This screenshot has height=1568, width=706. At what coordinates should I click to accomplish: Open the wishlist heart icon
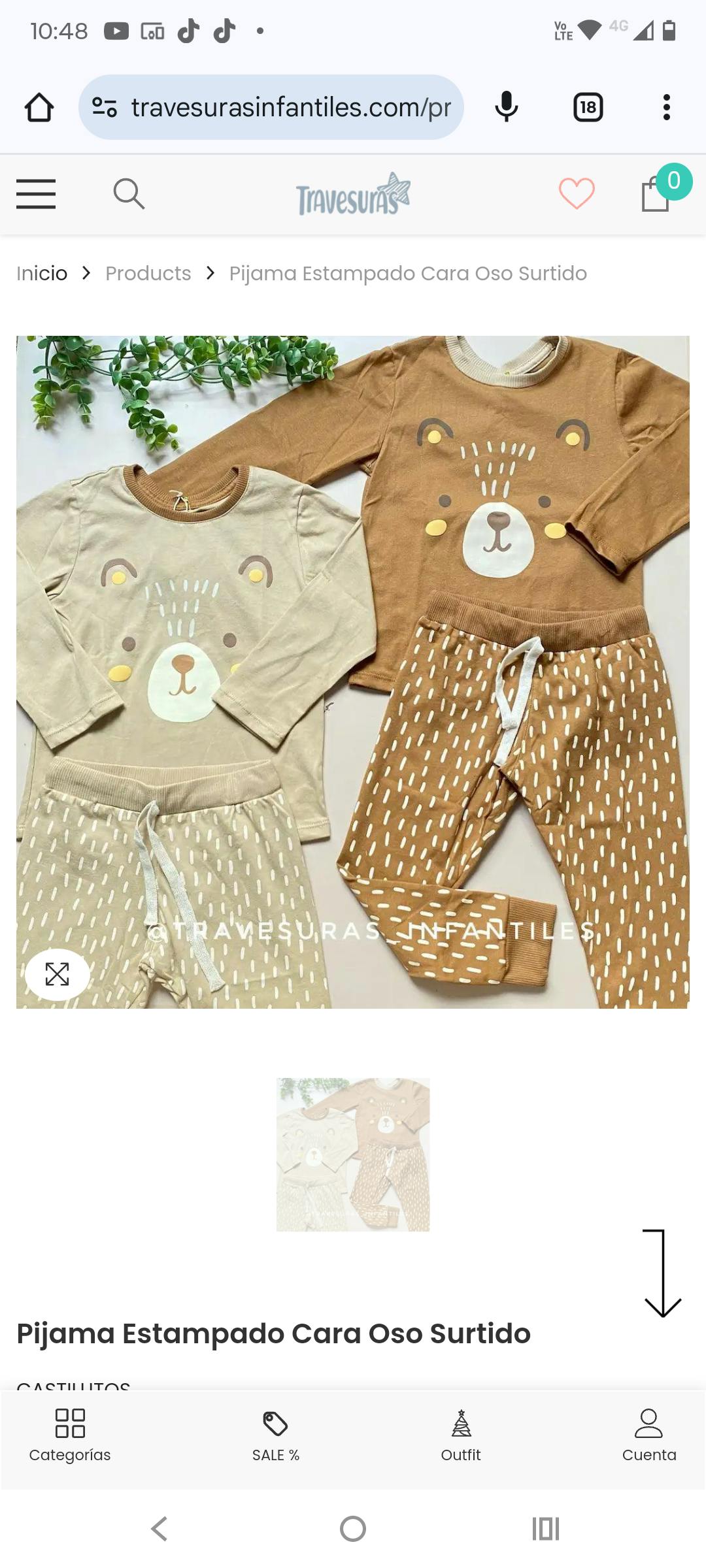tap(577, 194)
